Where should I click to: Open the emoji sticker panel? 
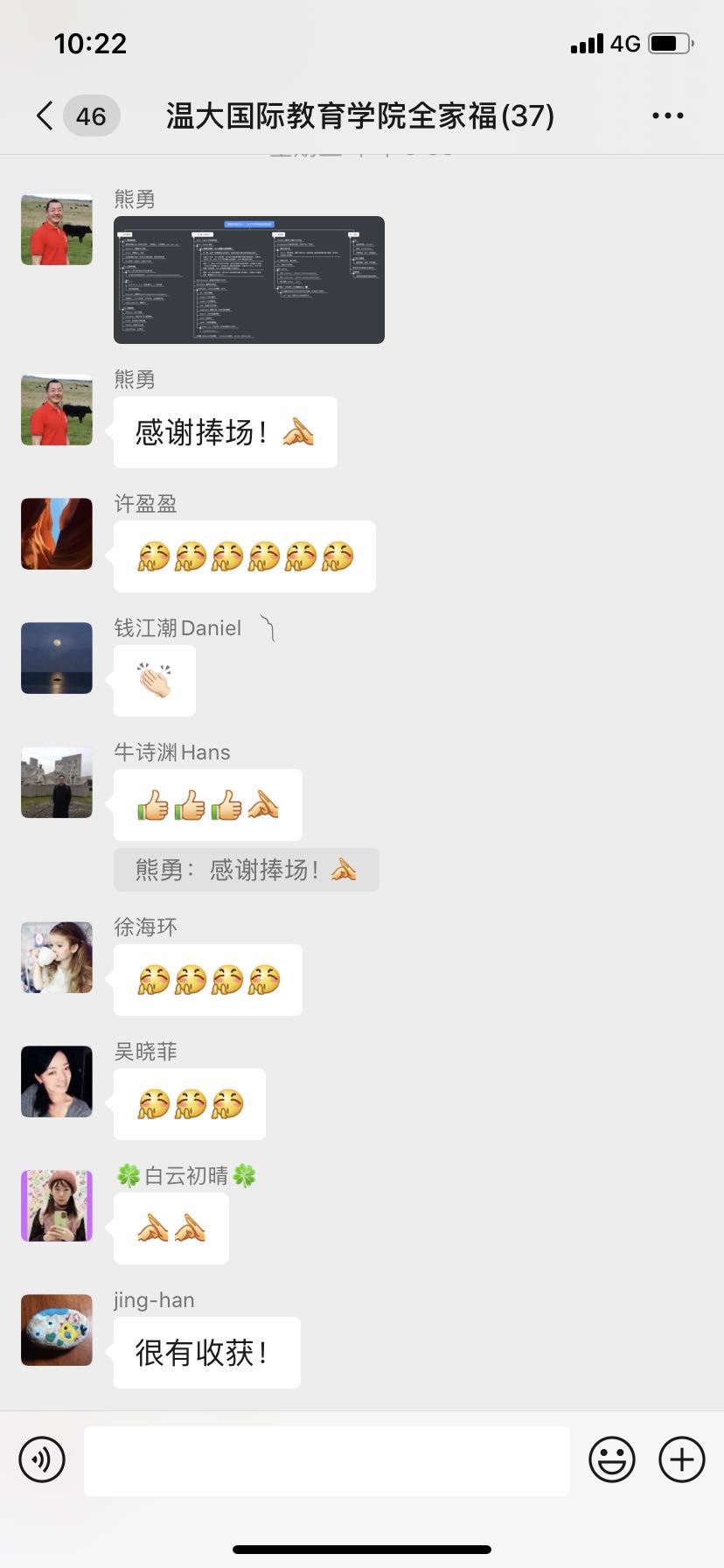click(x=611, y=1459)
